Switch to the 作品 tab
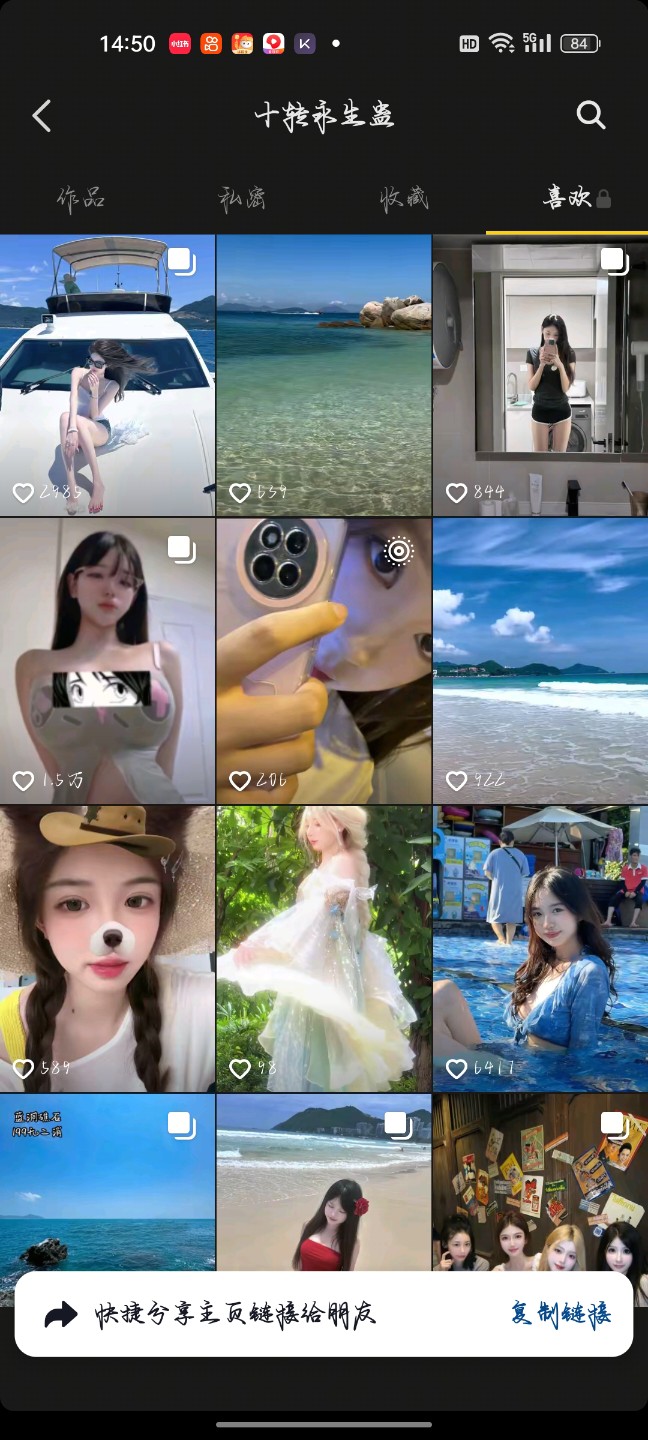Screen dimensions: 648x1440 (81, 198)
